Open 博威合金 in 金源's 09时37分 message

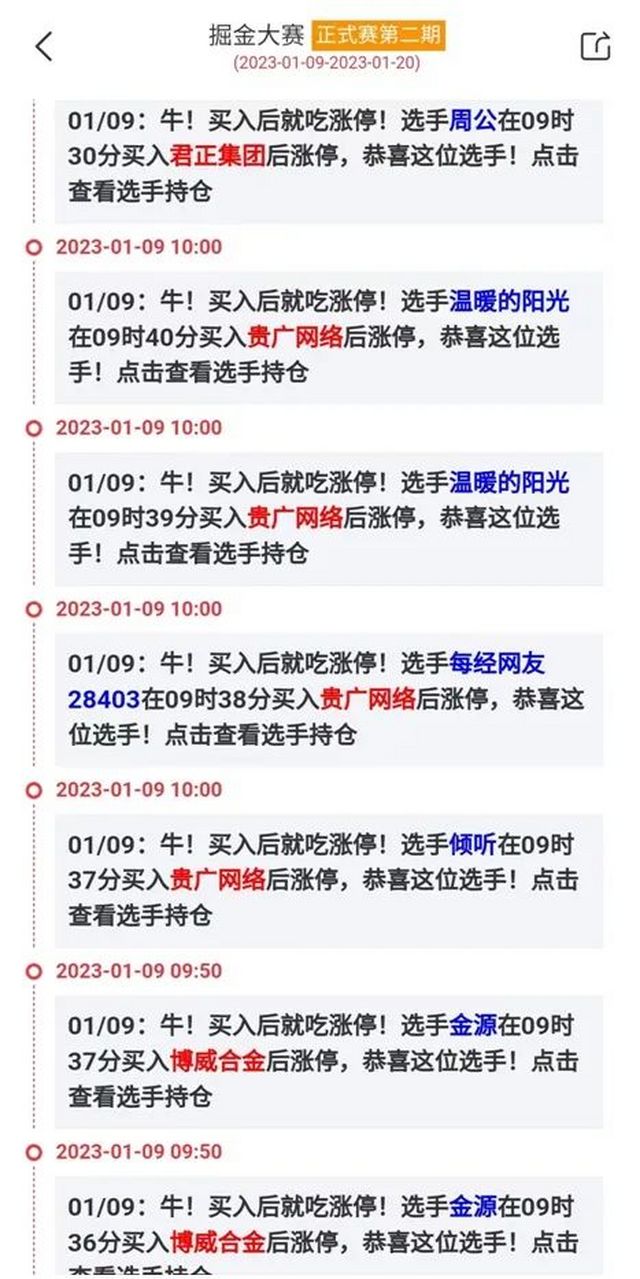tap(218, 1061)
